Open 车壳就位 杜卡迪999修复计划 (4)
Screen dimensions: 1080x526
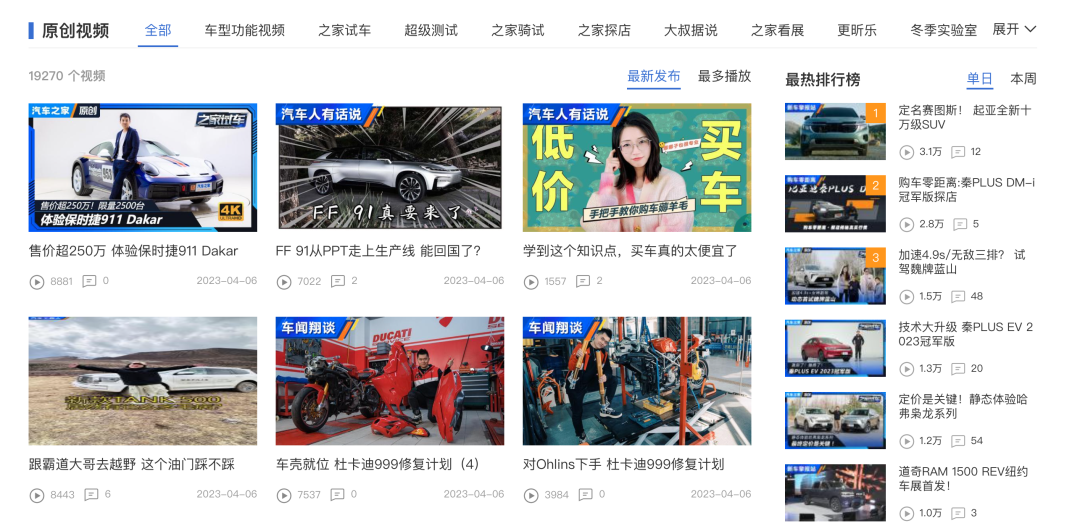coord(389,381)
